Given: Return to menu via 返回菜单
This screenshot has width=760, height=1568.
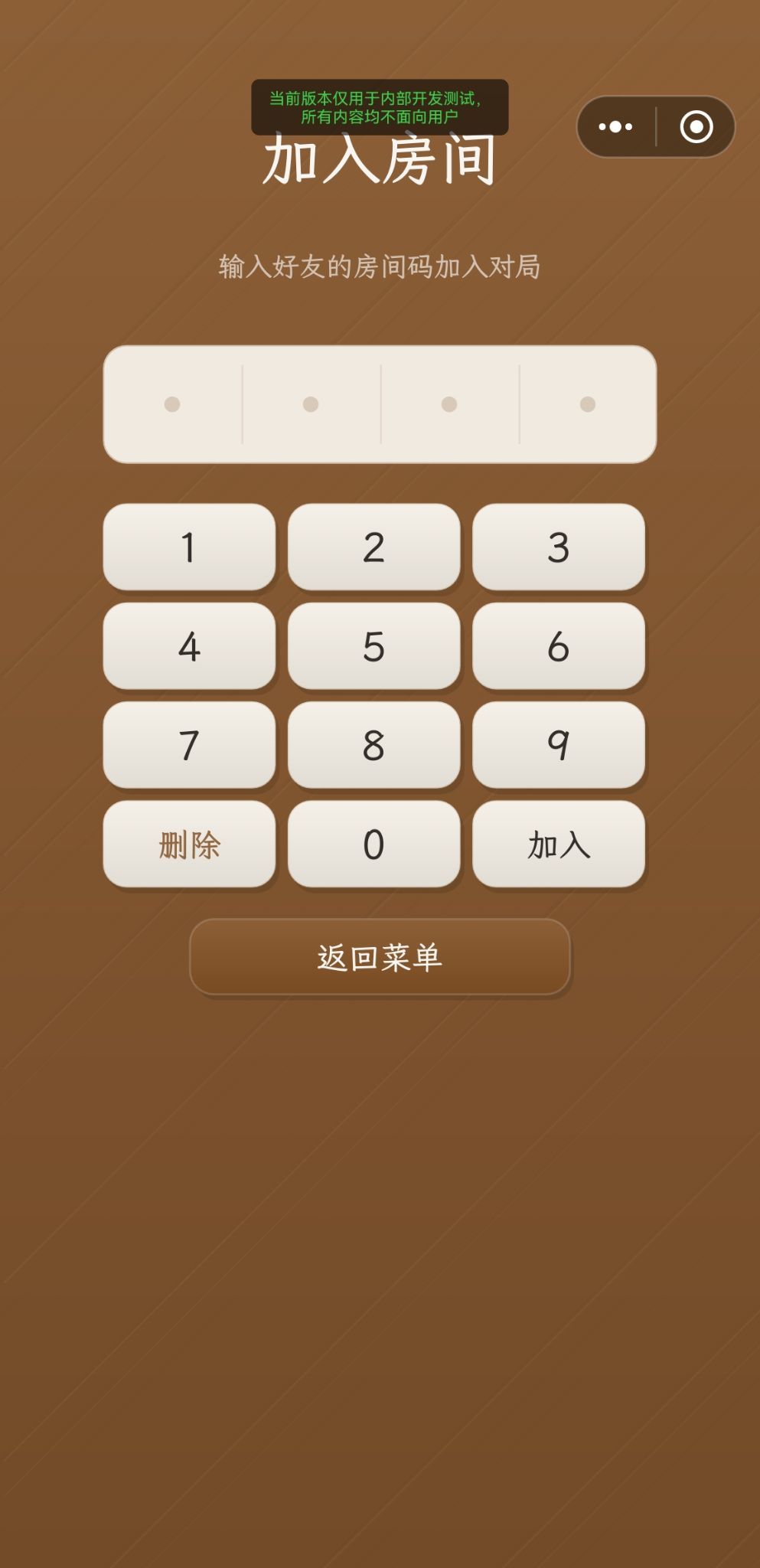Looking at the screenshot, I should click(380, 957).
